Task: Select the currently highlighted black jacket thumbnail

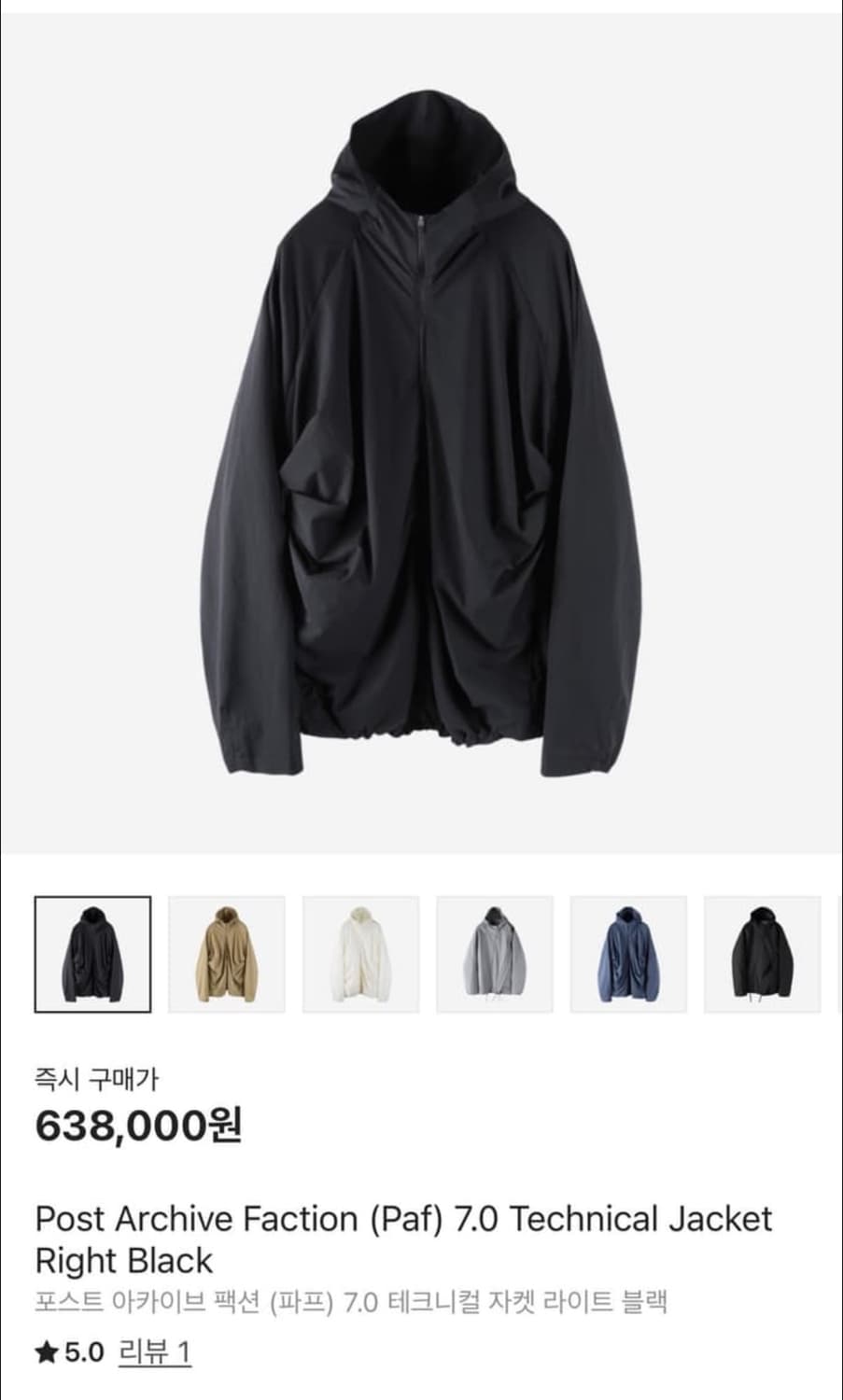Action: (93, 954)
